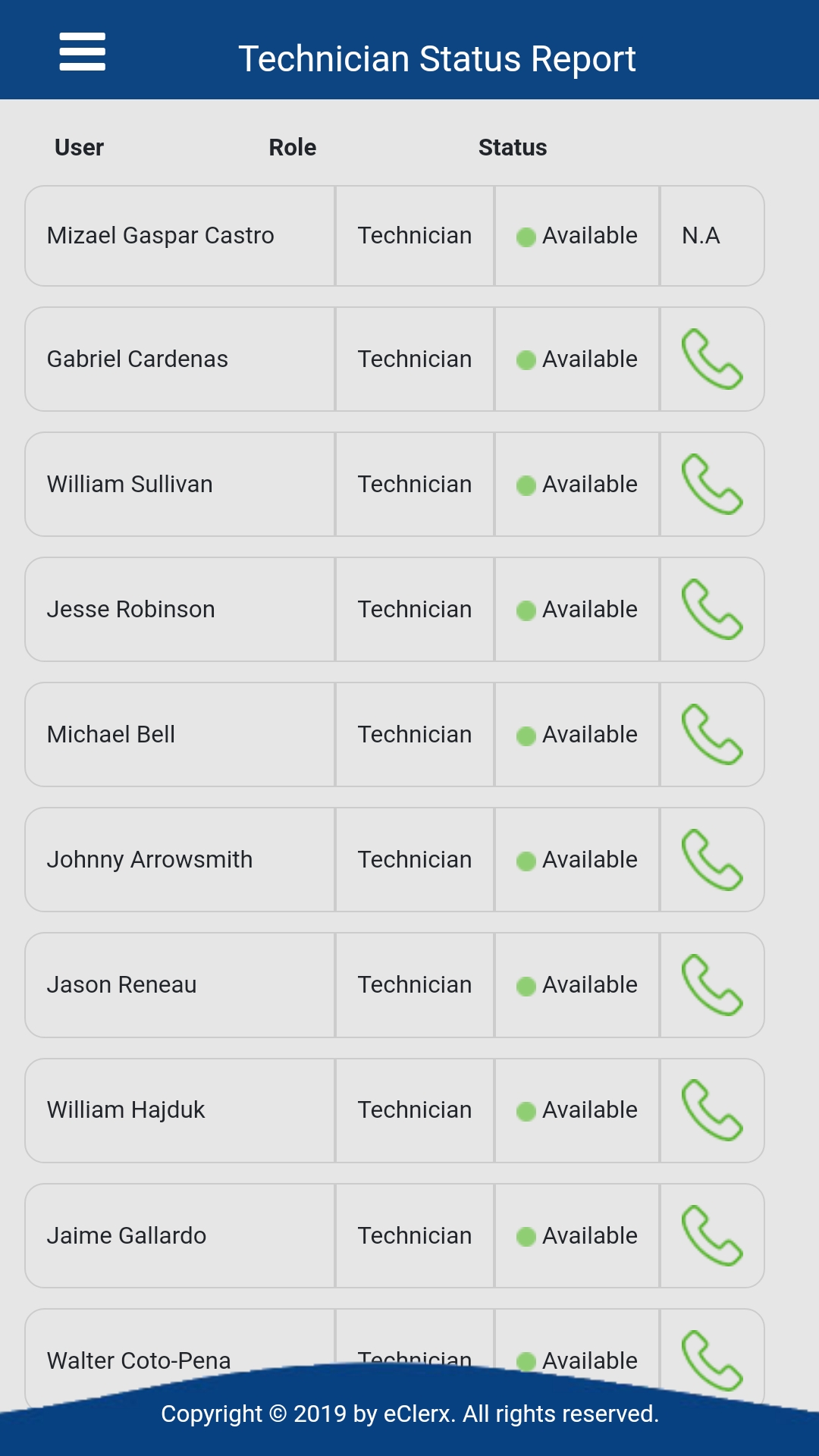The image size is (819, 1456).
Task: Call Gabriel Cardenas via phone icon
Action: point(712,359)
